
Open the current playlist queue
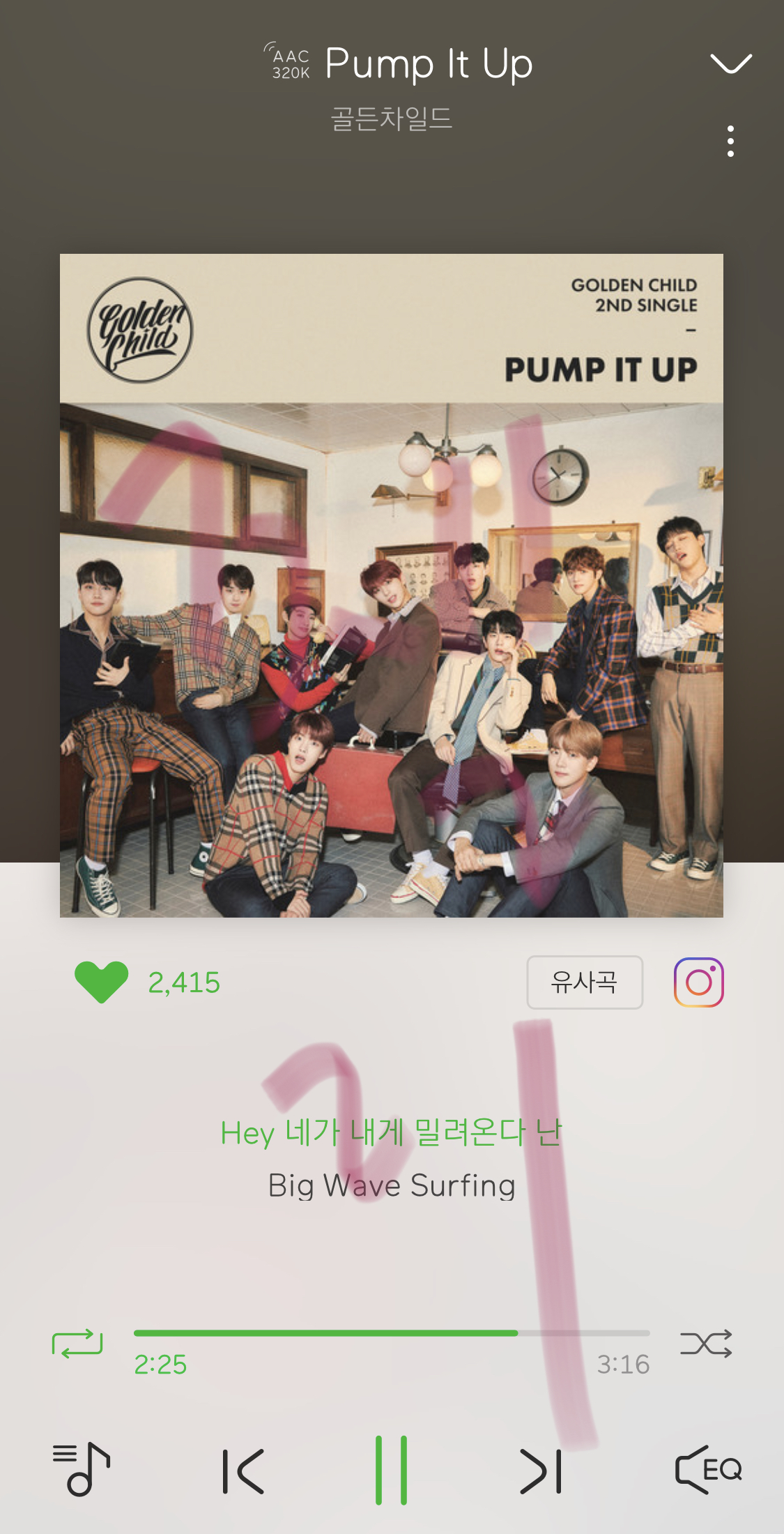82,1470
